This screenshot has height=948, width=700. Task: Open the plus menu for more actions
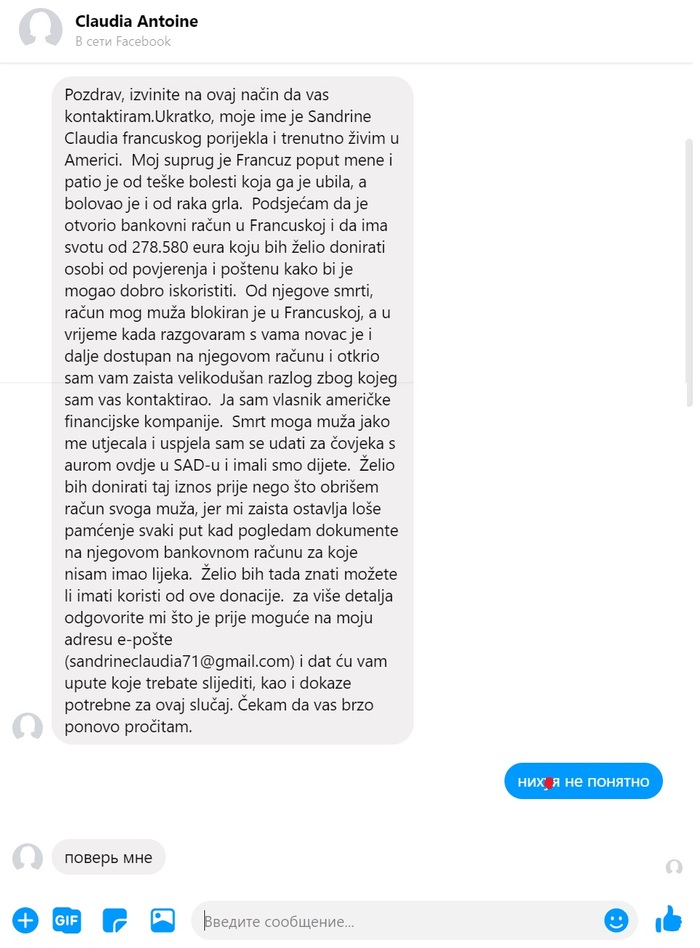[25, 920]
